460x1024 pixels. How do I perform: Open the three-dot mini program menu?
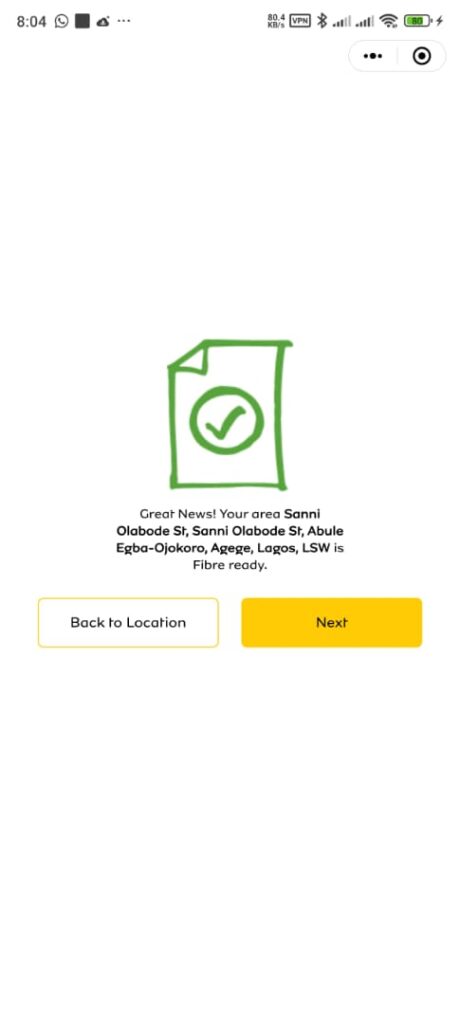click(x=373, y=56)
